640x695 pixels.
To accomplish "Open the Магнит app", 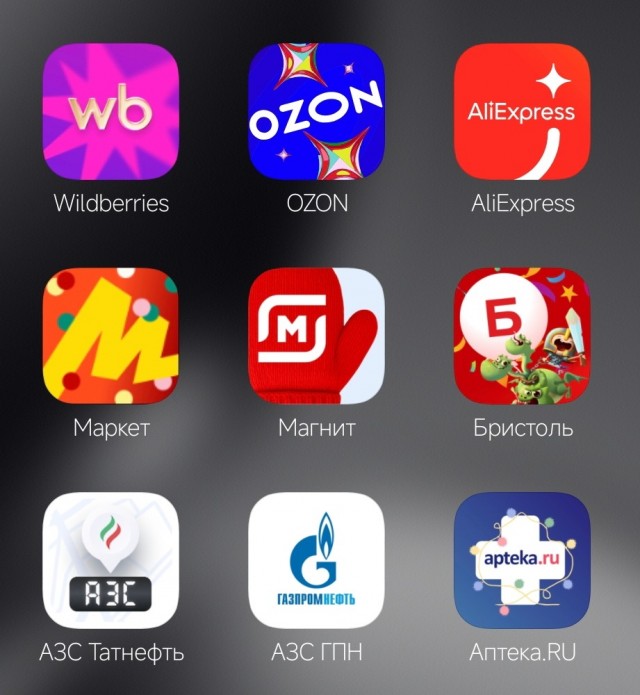I will coord(317,336).
